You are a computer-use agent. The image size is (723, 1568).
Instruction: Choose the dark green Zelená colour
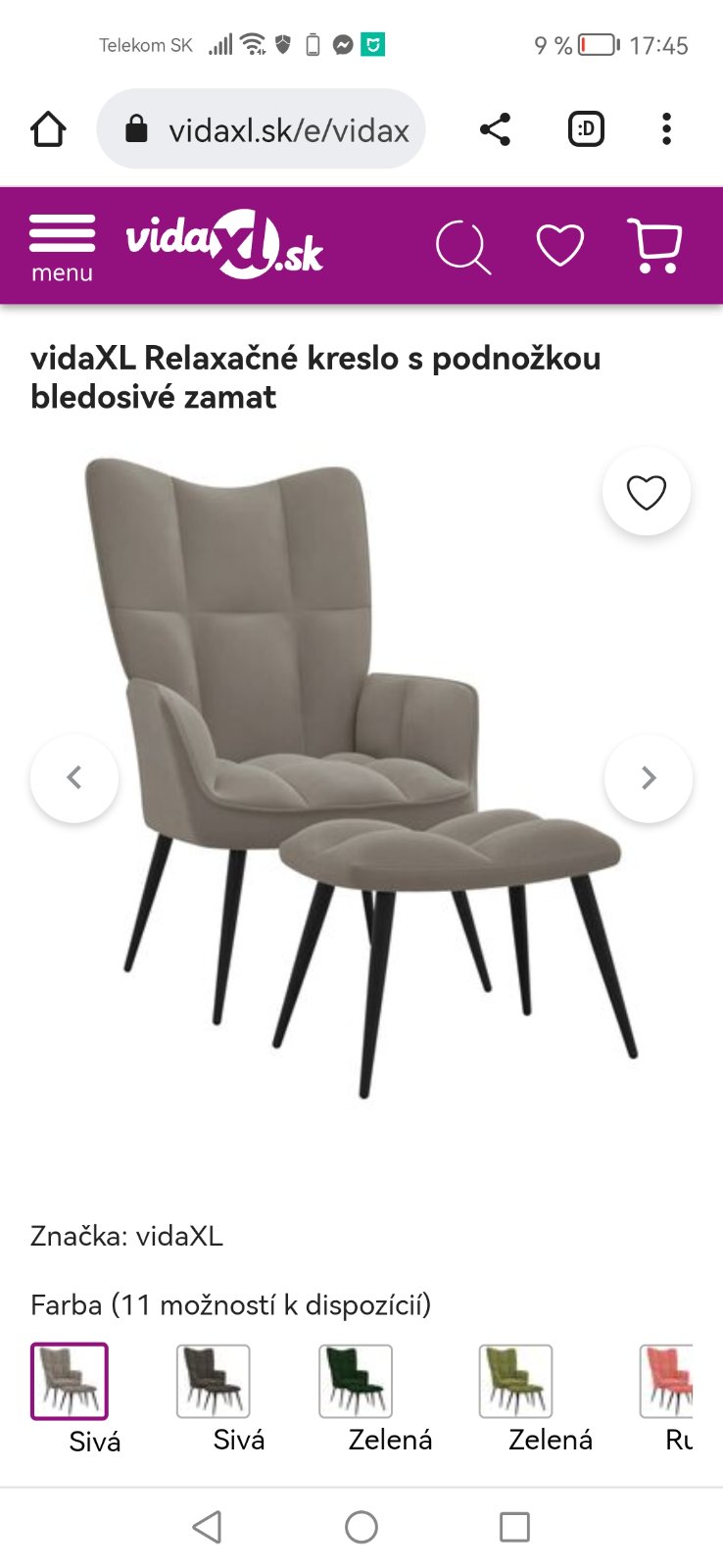click(x=356, y=1381)
